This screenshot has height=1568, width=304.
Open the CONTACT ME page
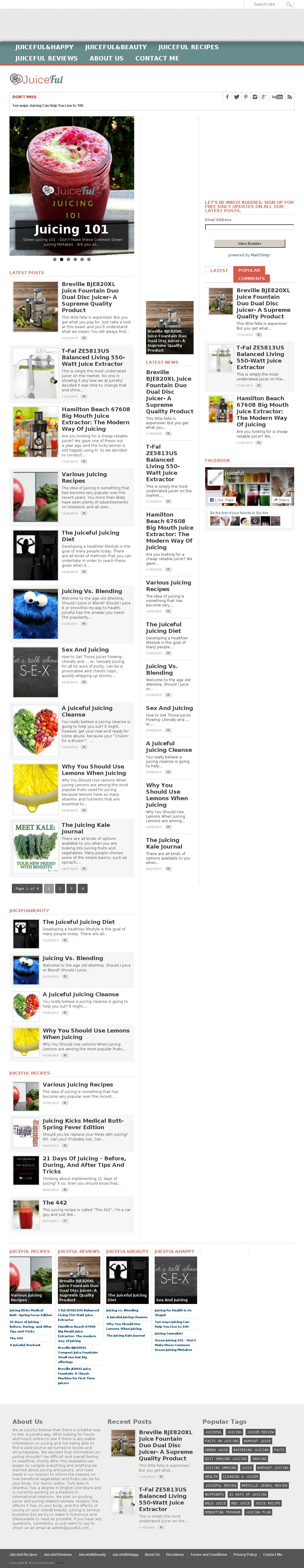coord(157,58)
